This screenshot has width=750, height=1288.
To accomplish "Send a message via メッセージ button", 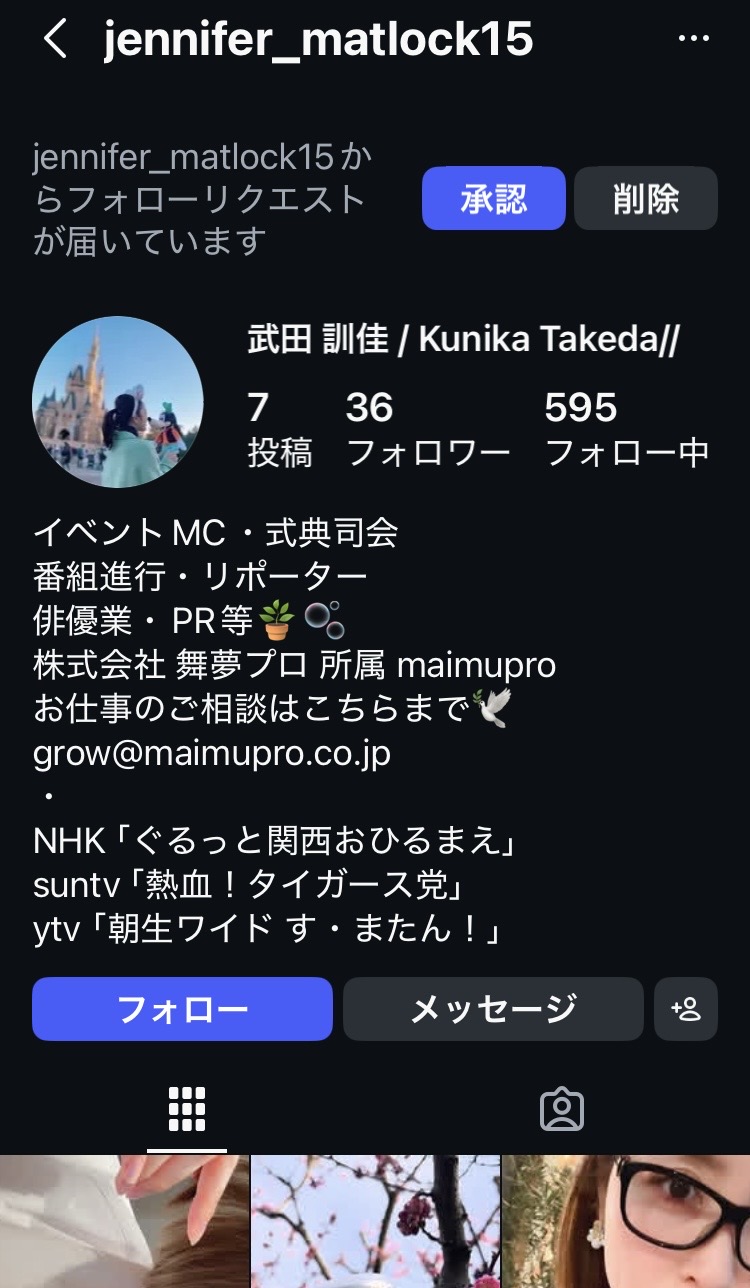I will click(x=493, y=1009).
